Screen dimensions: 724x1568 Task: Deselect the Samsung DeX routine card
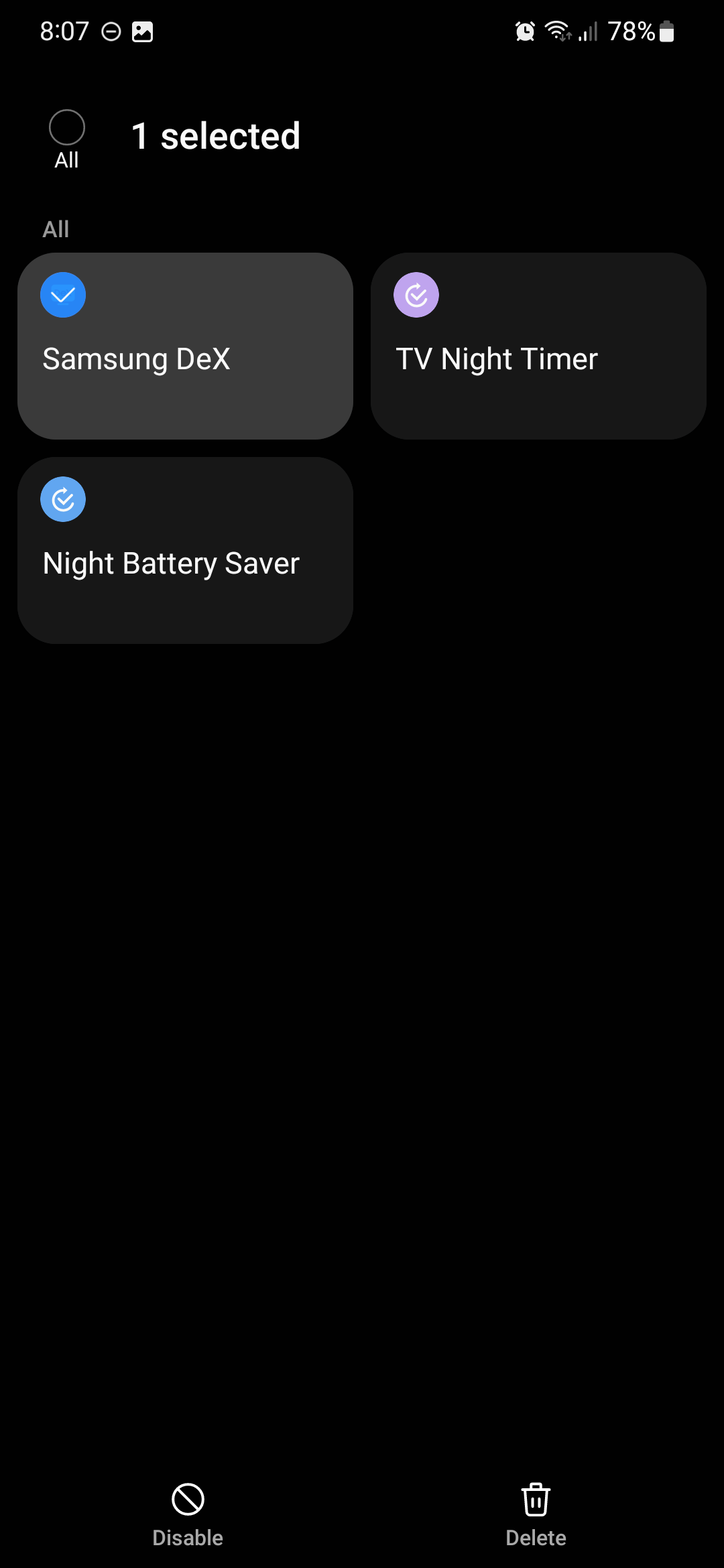185,346
